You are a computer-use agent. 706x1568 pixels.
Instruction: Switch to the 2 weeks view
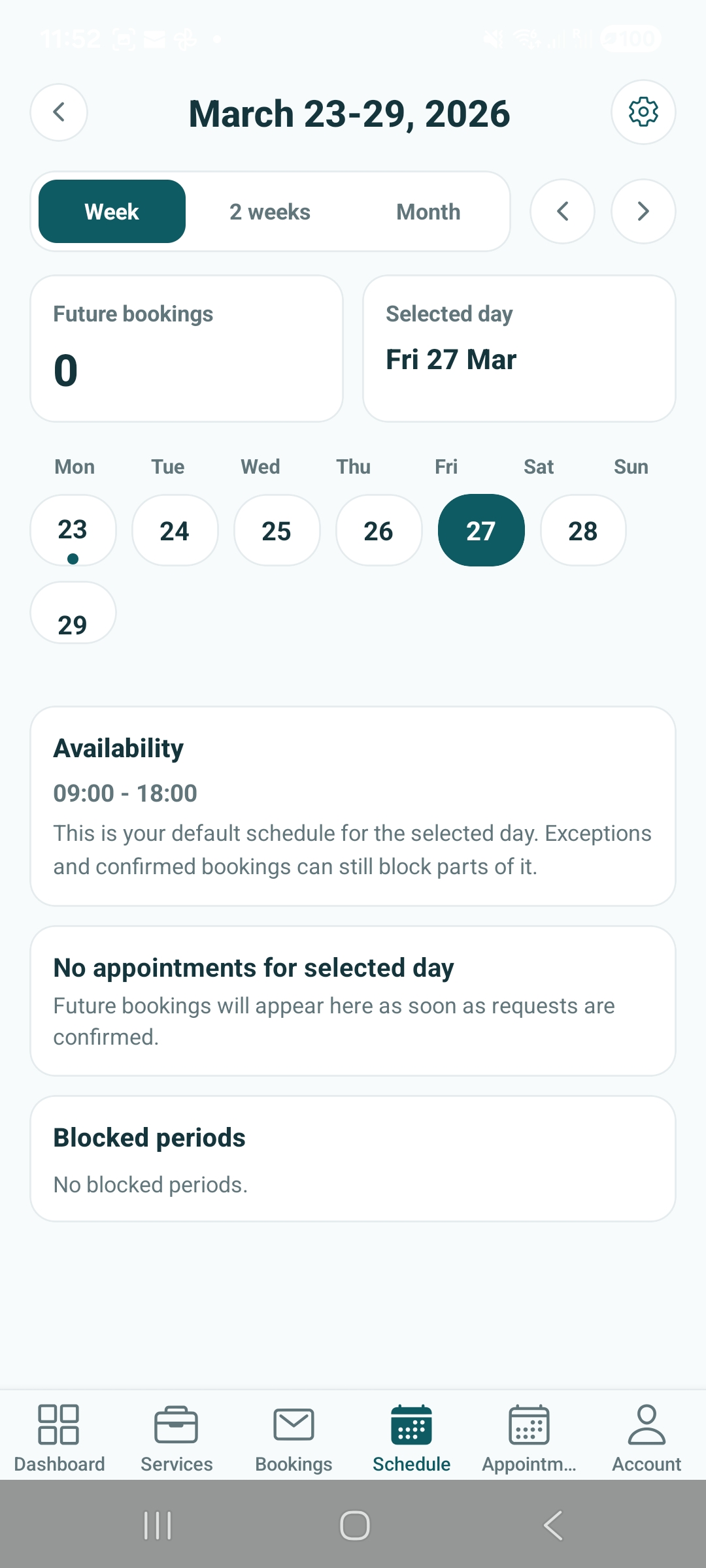tap(269, 211)
